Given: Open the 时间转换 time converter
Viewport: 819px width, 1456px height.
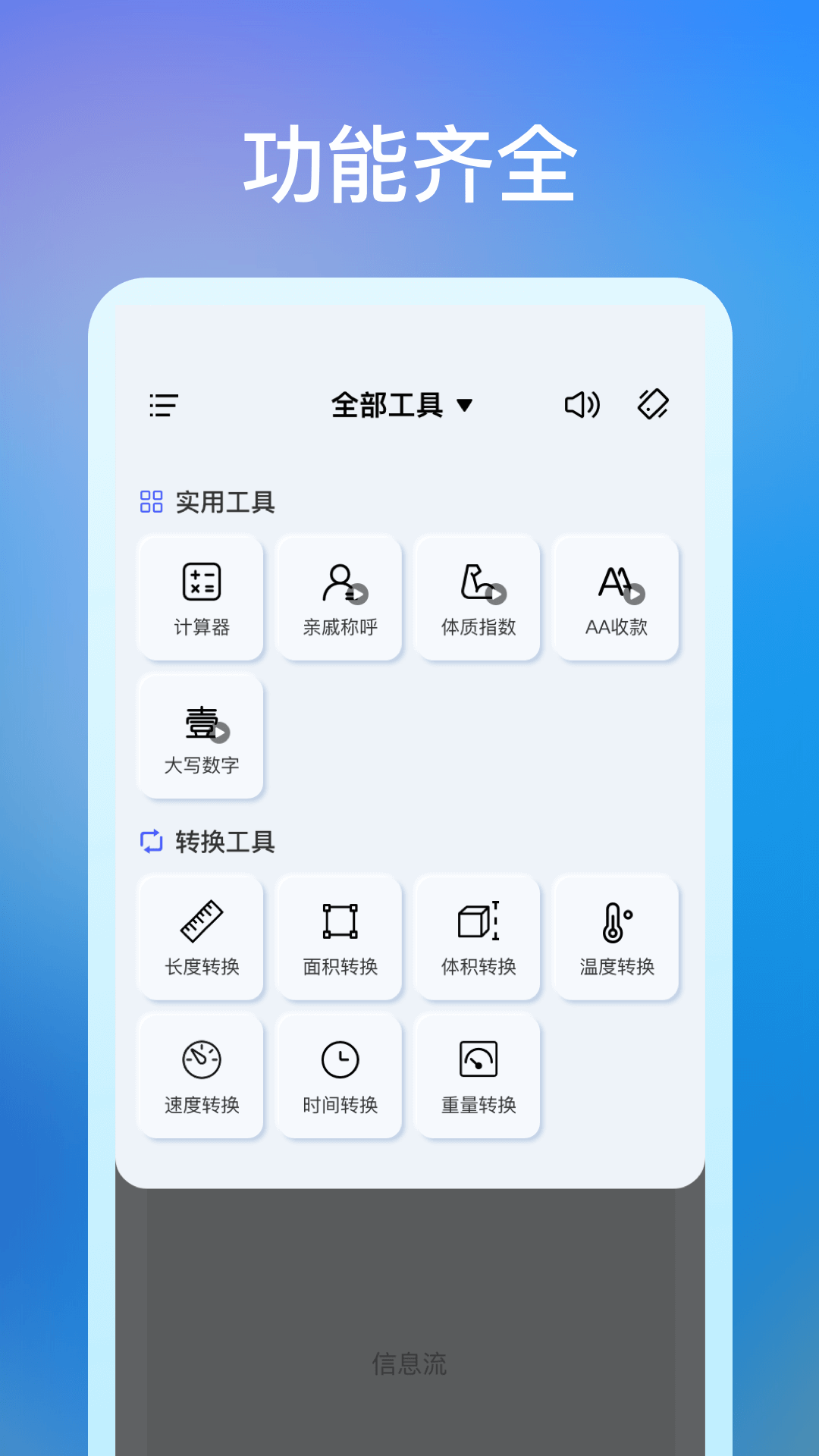Looking at the screenshot, I should click(338, 1075).
